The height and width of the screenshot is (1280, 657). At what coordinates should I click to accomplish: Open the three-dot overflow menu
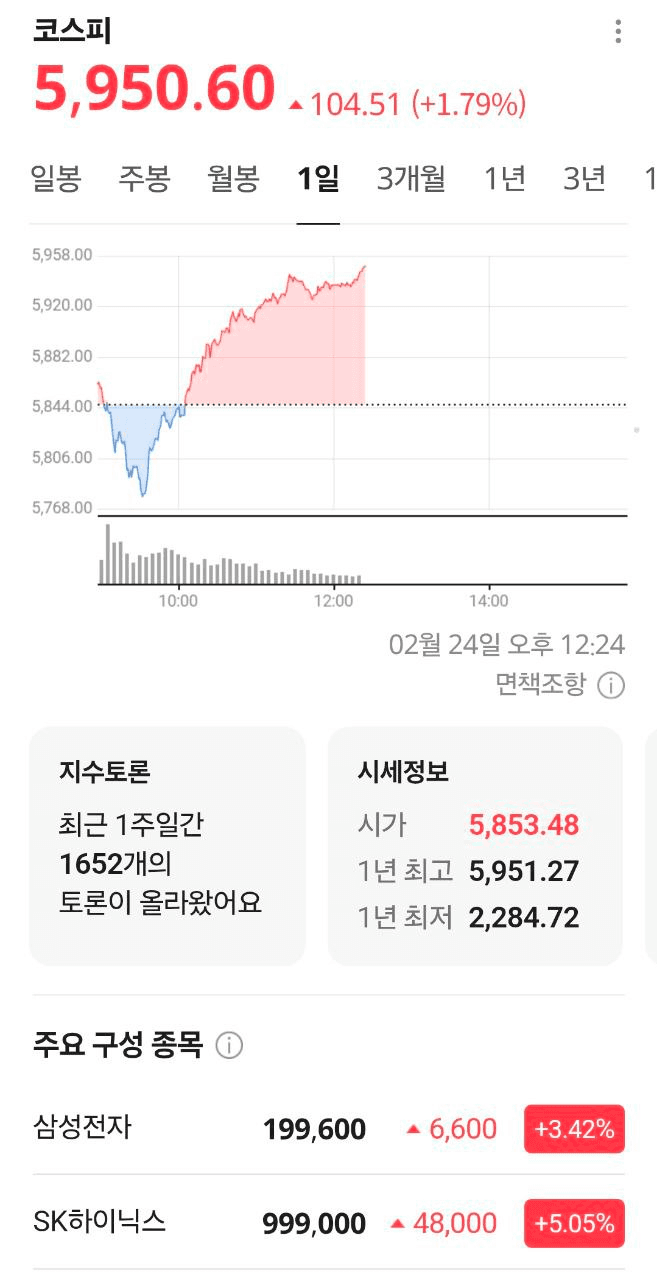pyautogui.click(x=618, y=32)
